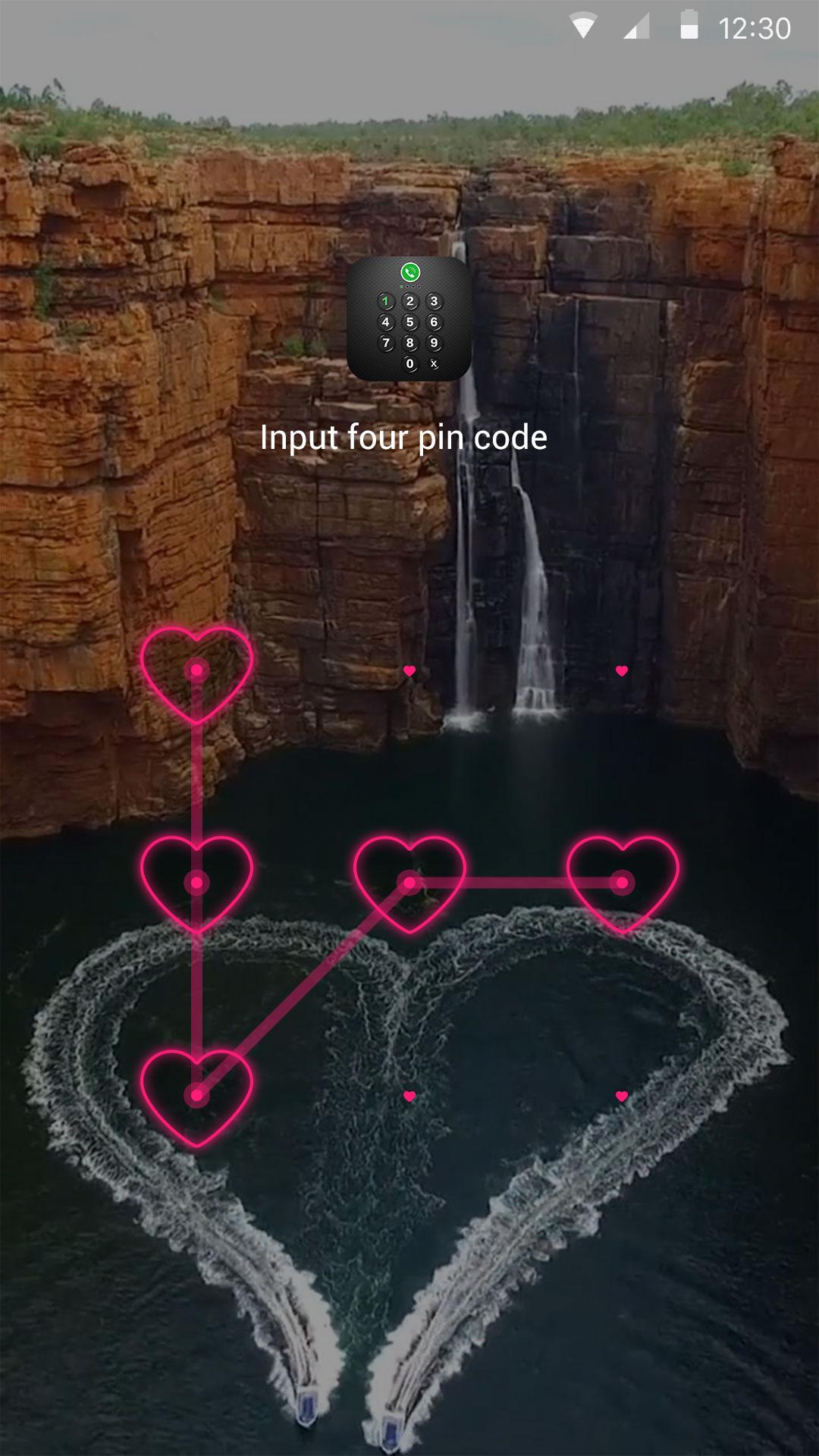Tap the small heart dot in the top-right of the pattern grid
The image size is (819, 1456).
(x=622, y=670)
